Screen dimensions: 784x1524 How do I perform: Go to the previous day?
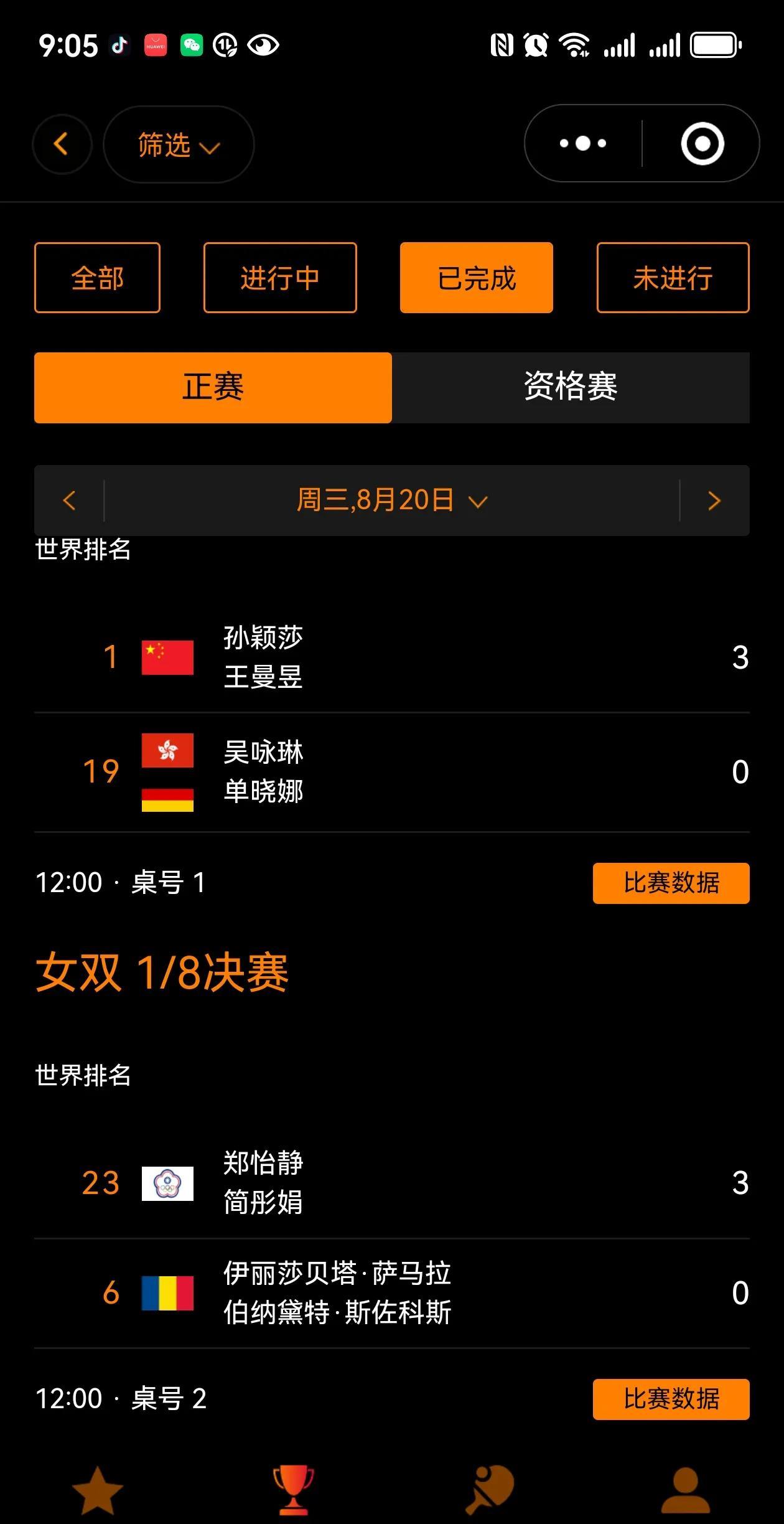coord(70,501)
